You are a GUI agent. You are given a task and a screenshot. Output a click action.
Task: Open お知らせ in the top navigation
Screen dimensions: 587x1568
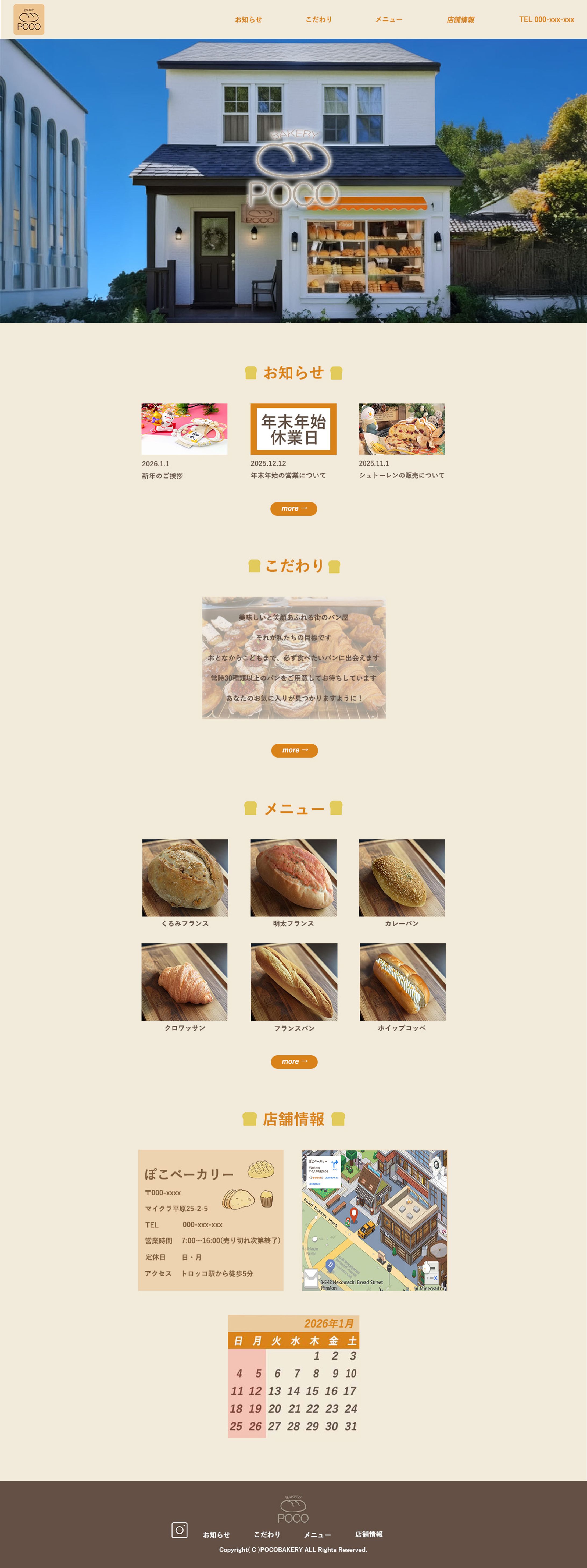click(x=248, y=19)
